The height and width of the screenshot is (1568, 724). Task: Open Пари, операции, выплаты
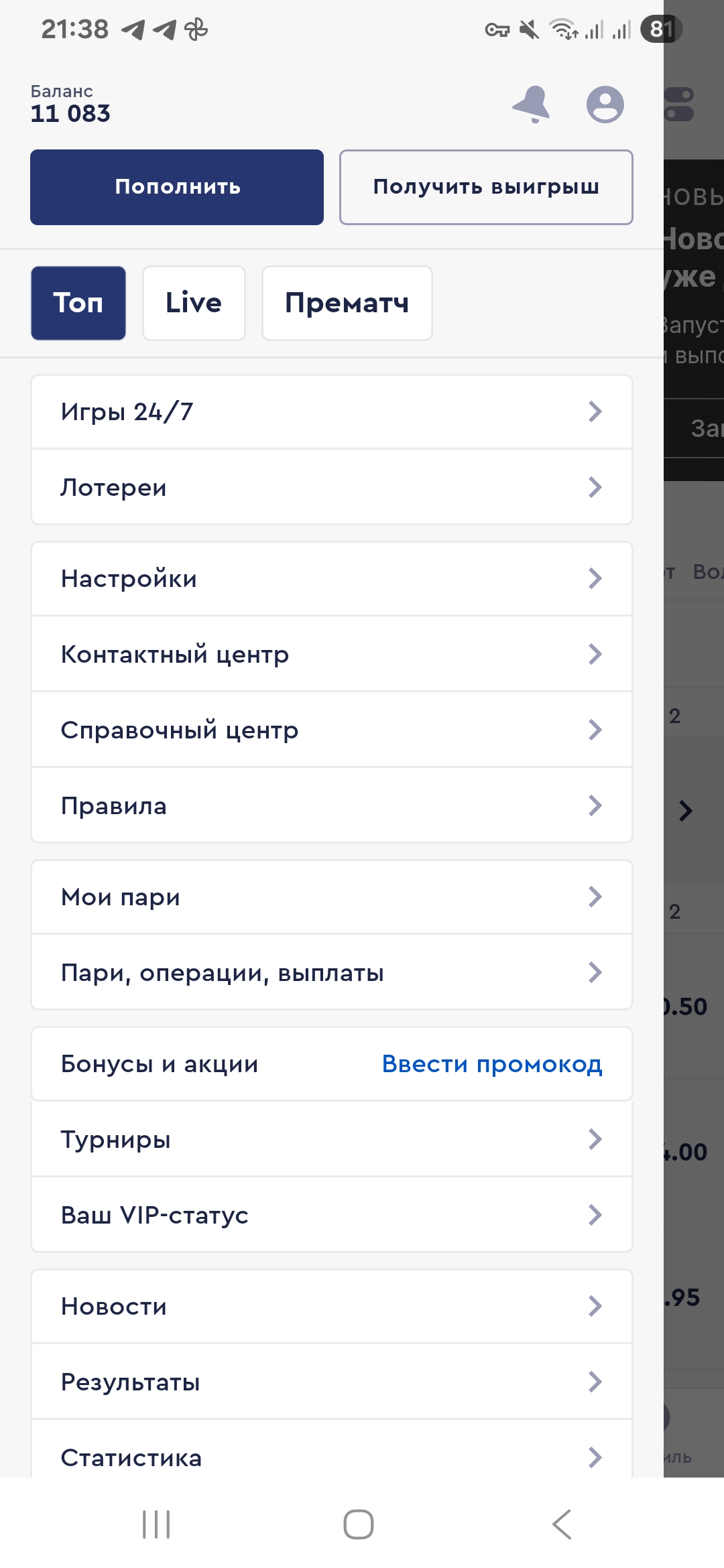[x=332, y=972]
